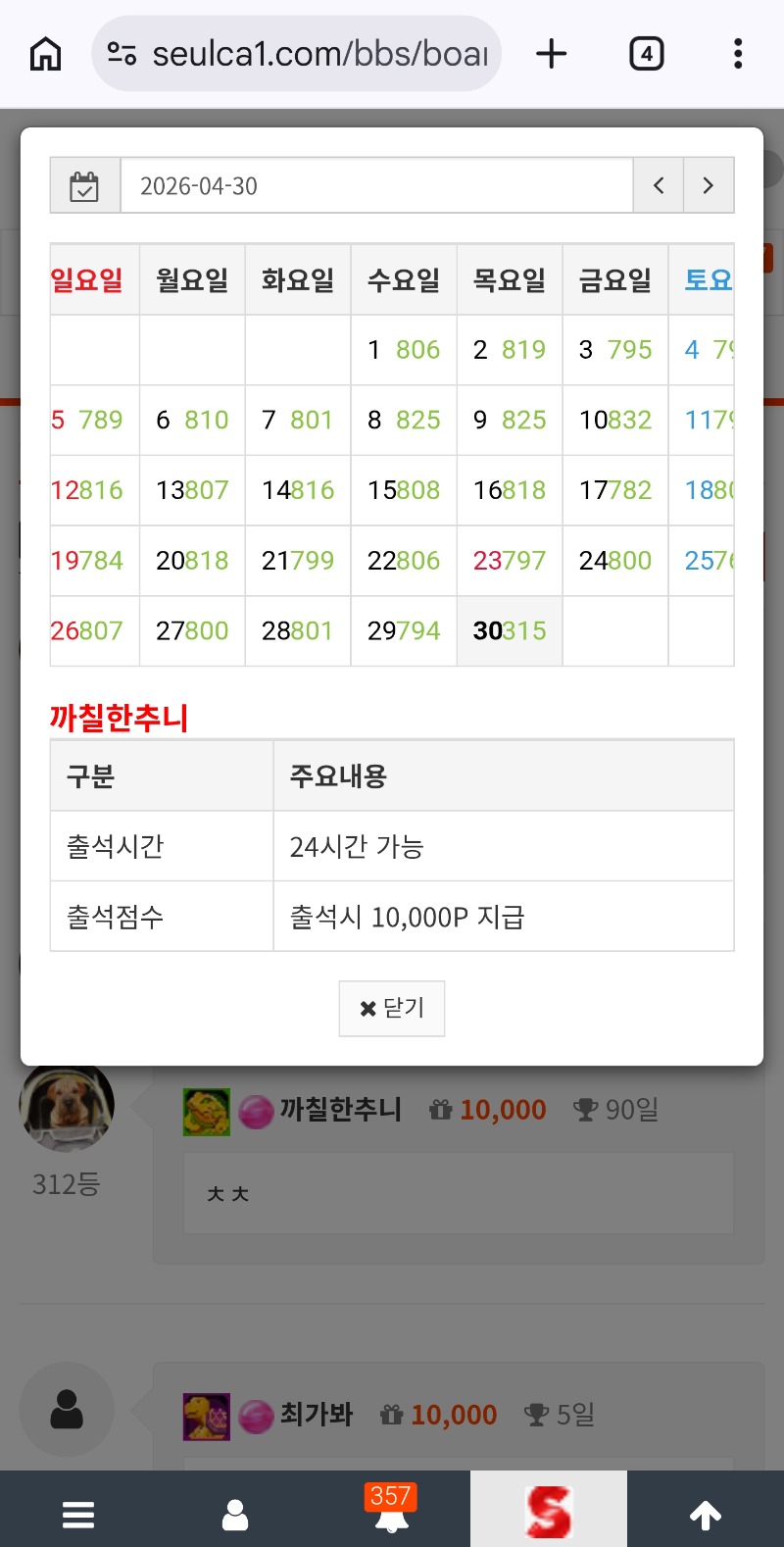784x1547 pixels.
Task: Open a new browser tab
Action: [x=552, y=54]
